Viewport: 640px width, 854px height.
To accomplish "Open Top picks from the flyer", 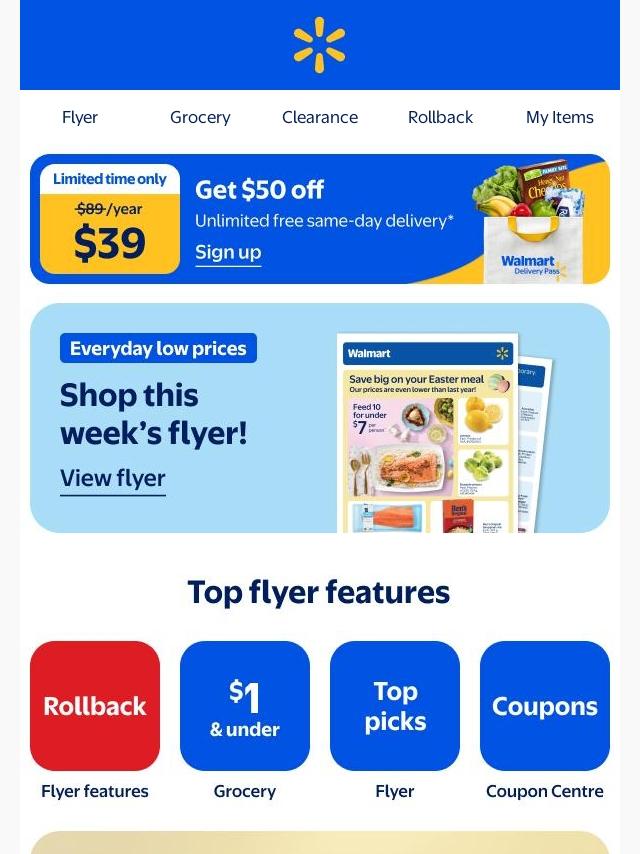I will pos(395,706).
